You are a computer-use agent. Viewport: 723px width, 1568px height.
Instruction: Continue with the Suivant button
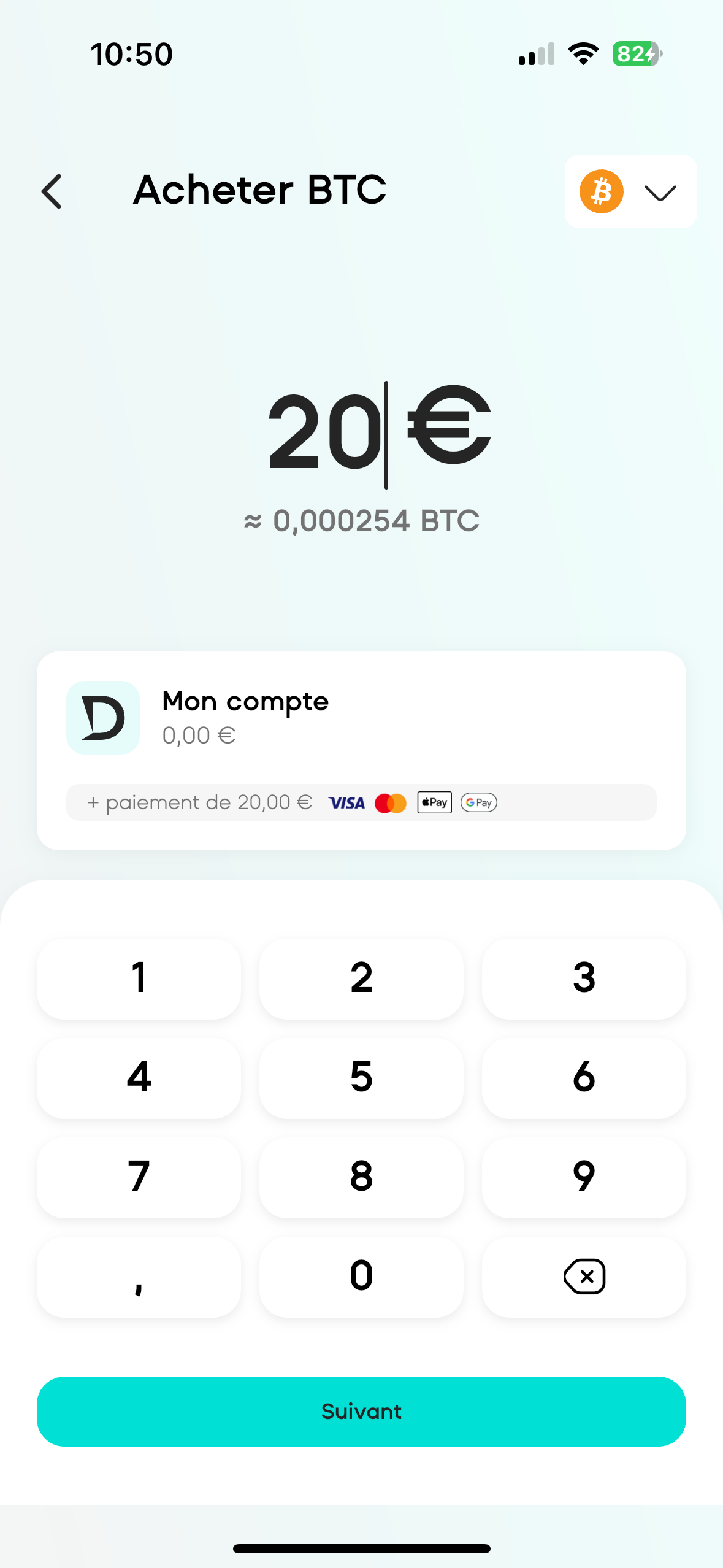(x=361, y=1411)
